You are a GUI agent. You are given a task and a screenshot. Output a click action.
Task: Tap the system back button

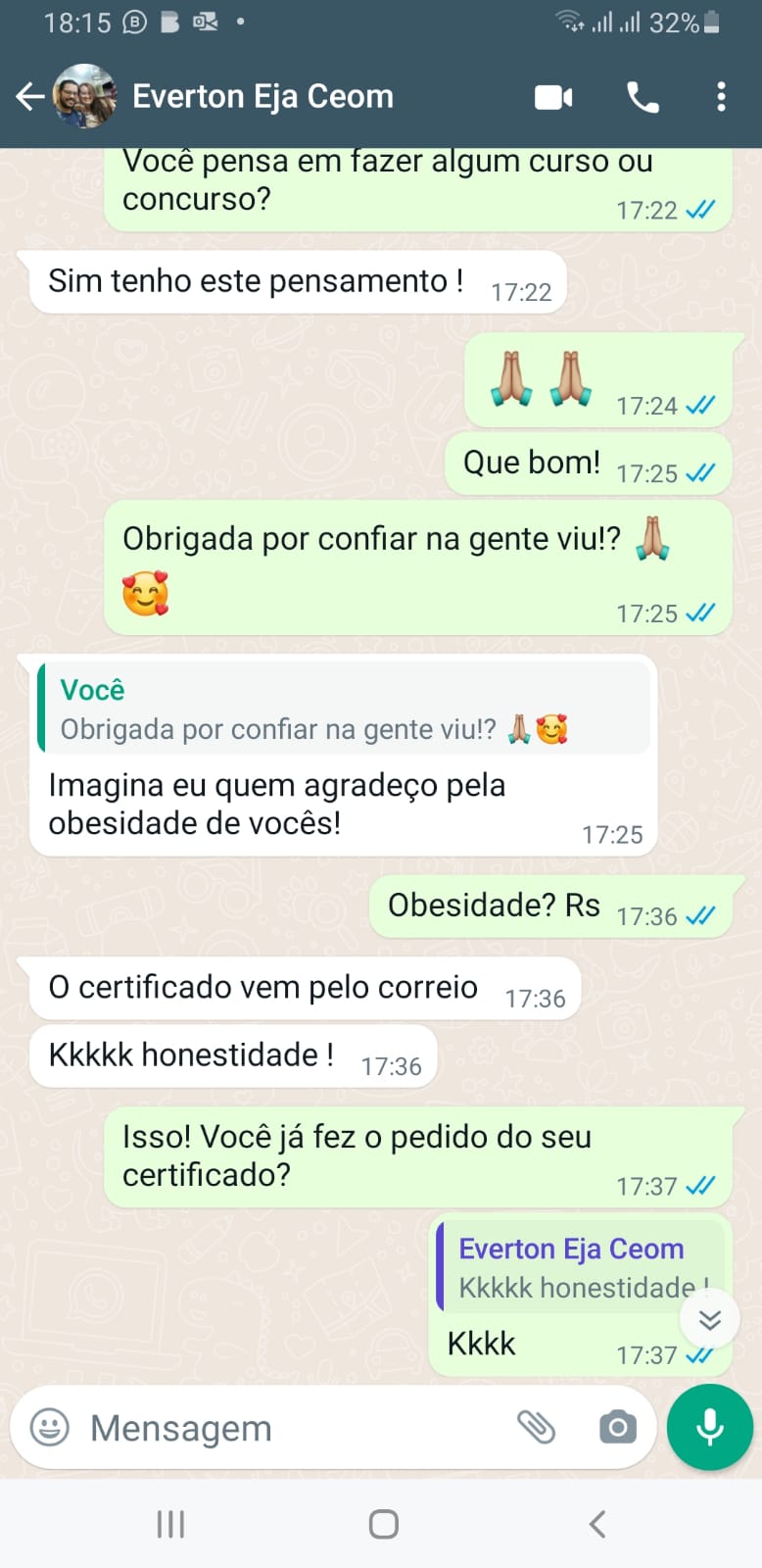coord(596,1524)
